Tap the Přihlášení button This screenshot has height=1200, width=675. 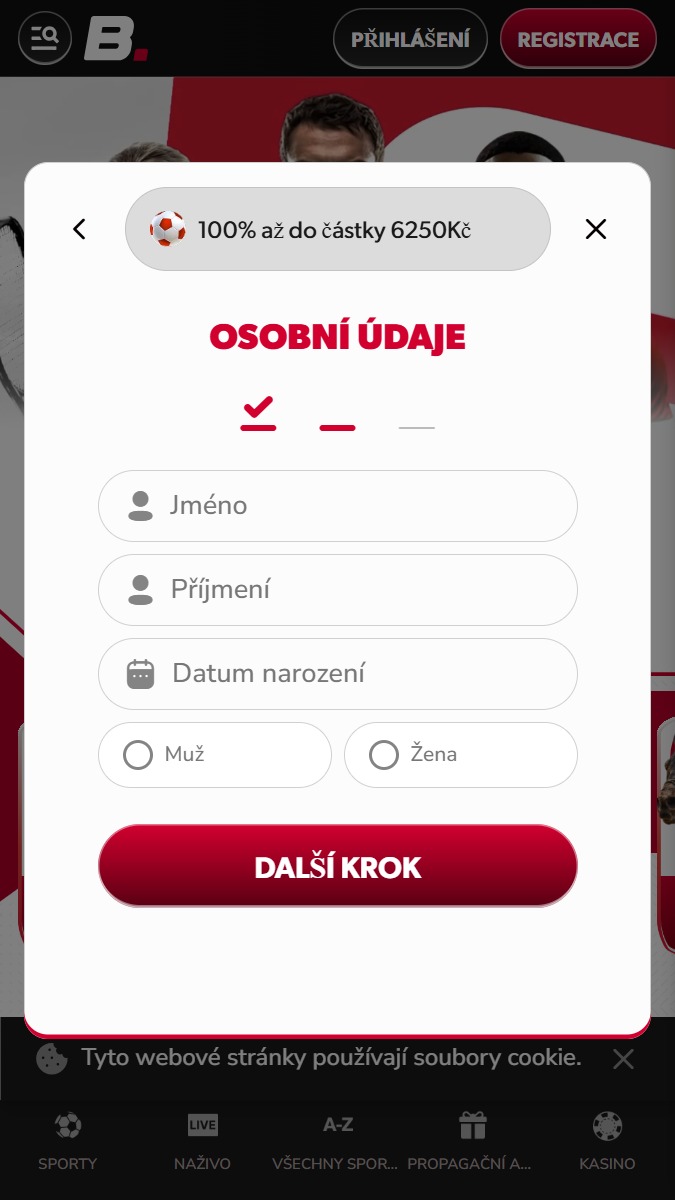tap(410, 39)
